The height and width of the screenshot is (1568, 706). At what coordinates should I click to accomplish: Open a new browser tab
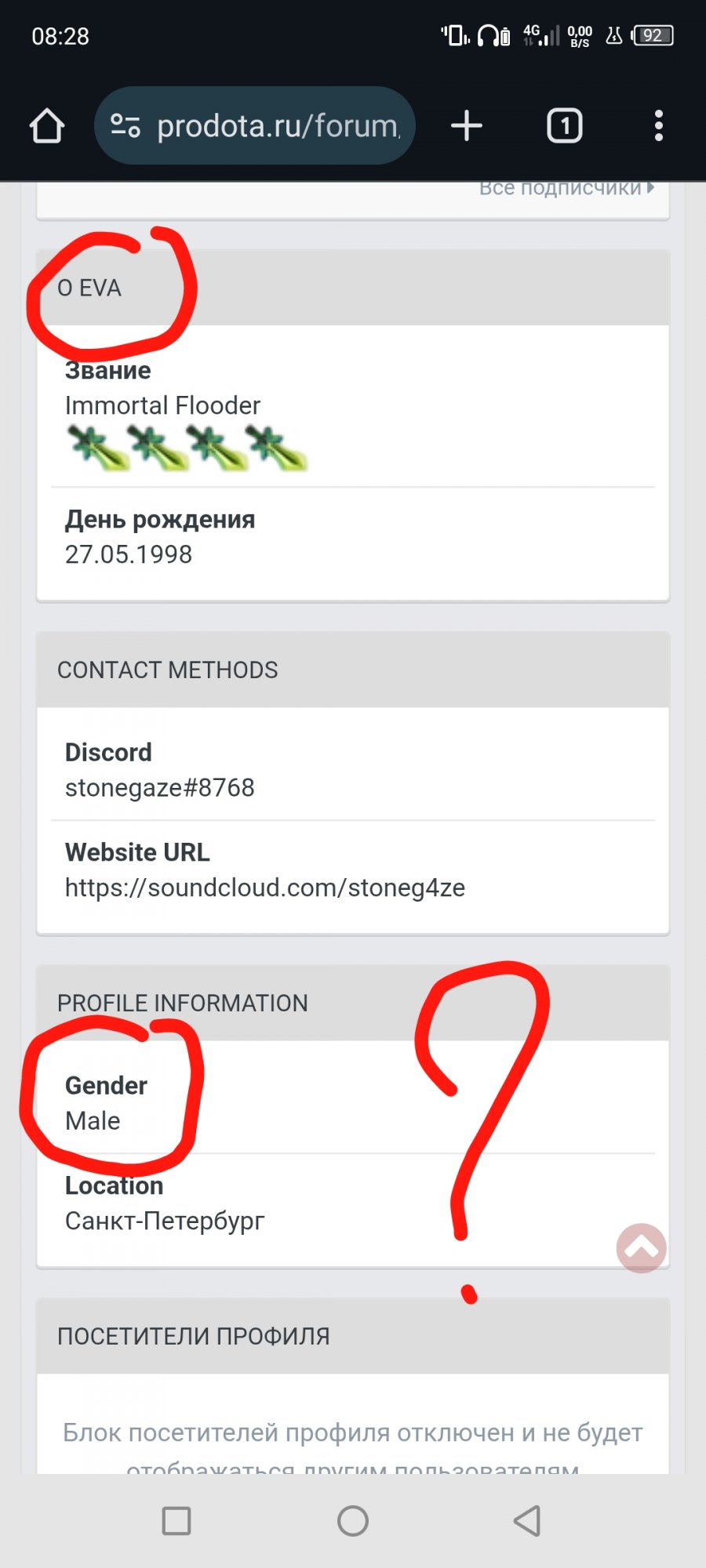pos(467,126)
